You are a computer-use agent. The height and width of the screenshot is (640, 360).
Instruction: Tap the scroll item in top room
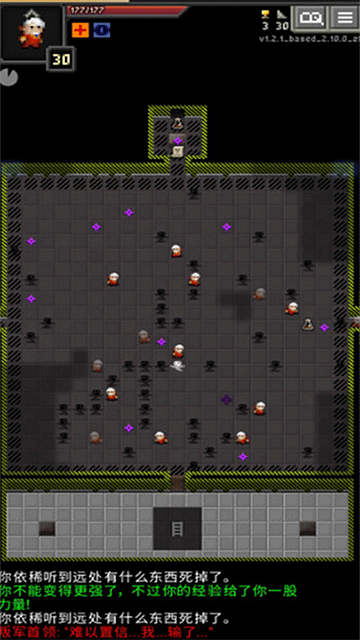click(178, 151)
